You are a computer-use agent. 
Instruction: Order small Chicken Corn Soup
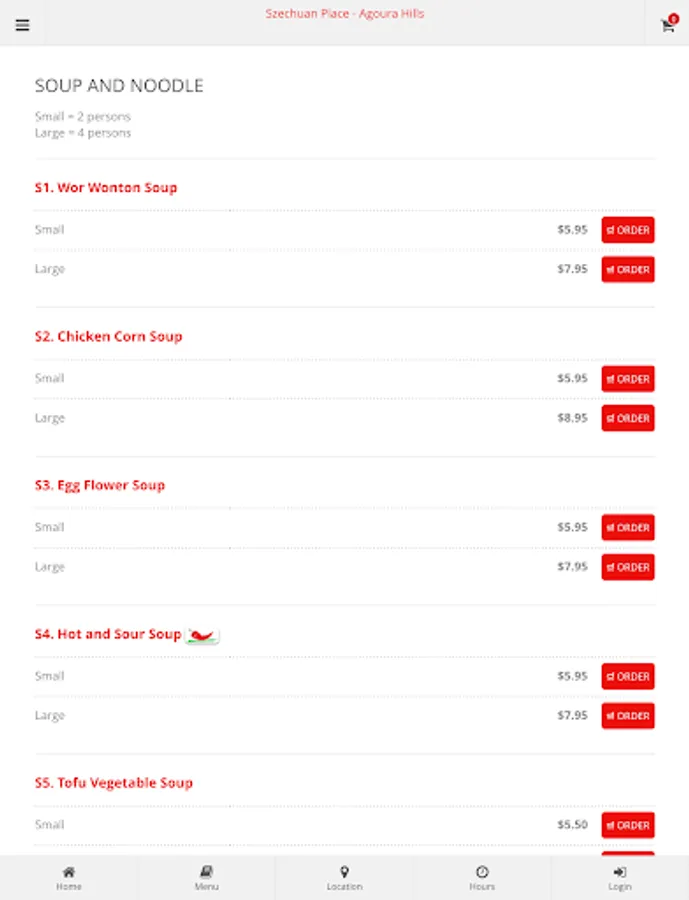(628, 379)
